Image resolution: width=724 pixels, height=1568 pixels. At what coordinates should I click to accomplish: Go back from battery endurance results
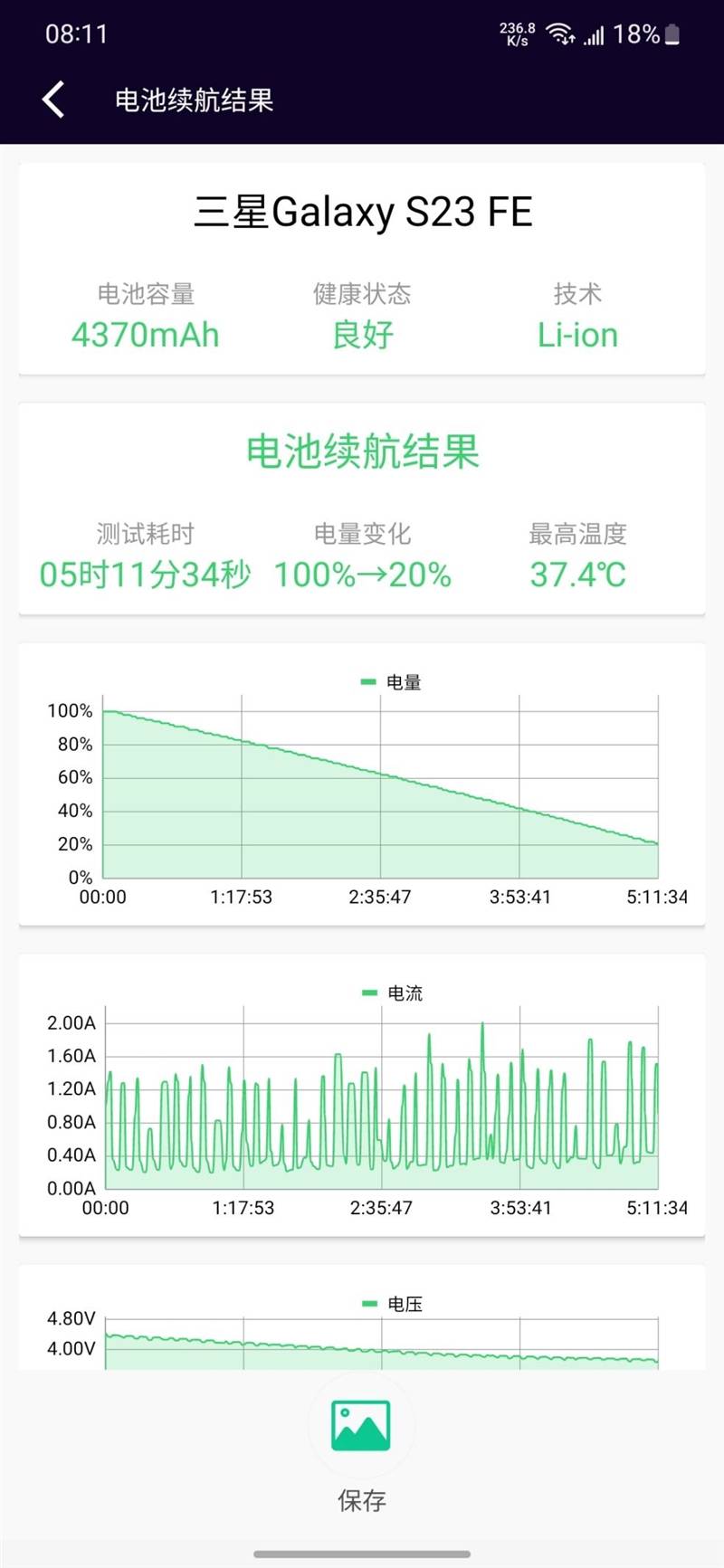pos(54,100)
